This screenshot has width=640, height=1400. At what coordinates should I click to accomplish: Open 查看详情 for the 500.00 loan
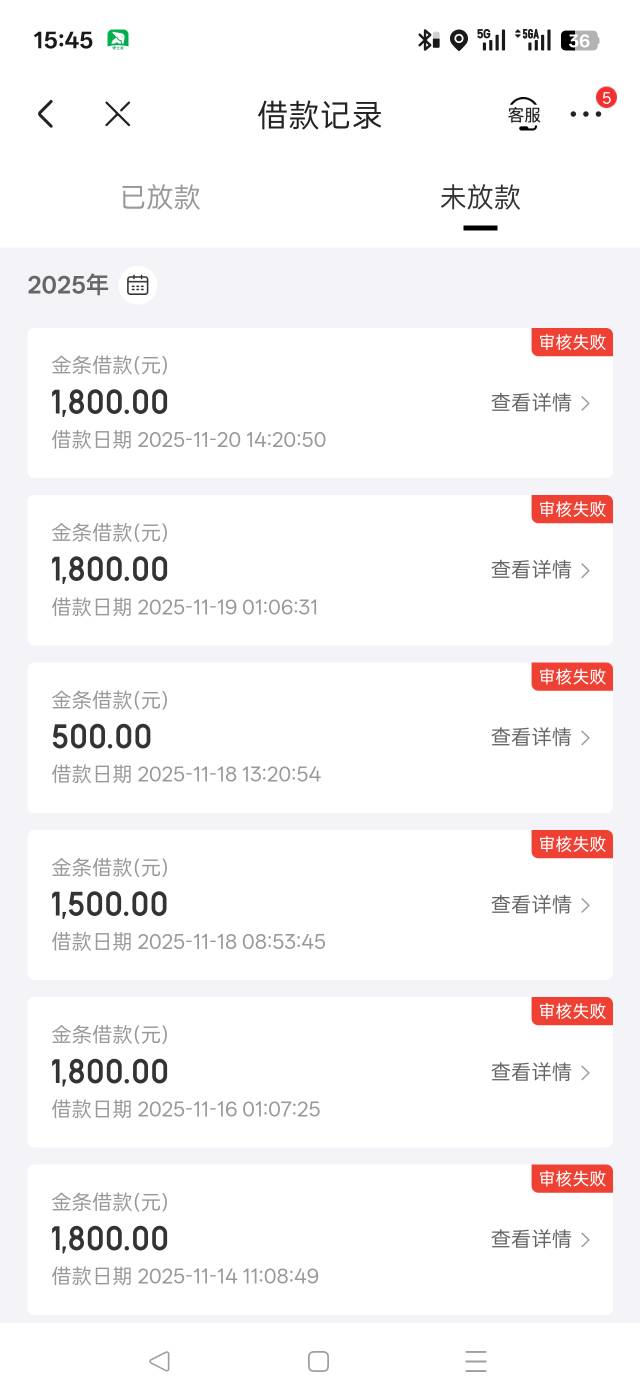(540, 737)
